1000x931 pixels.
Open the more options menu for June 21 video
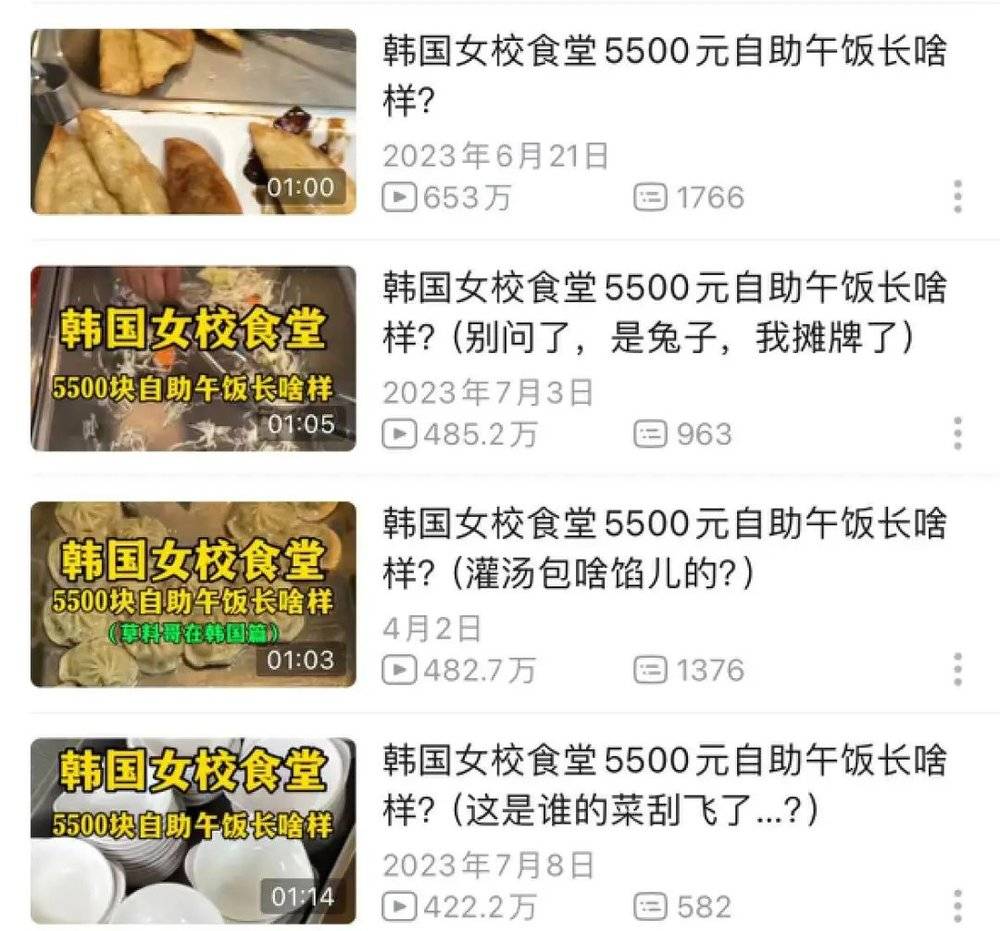tap(957, 197)
